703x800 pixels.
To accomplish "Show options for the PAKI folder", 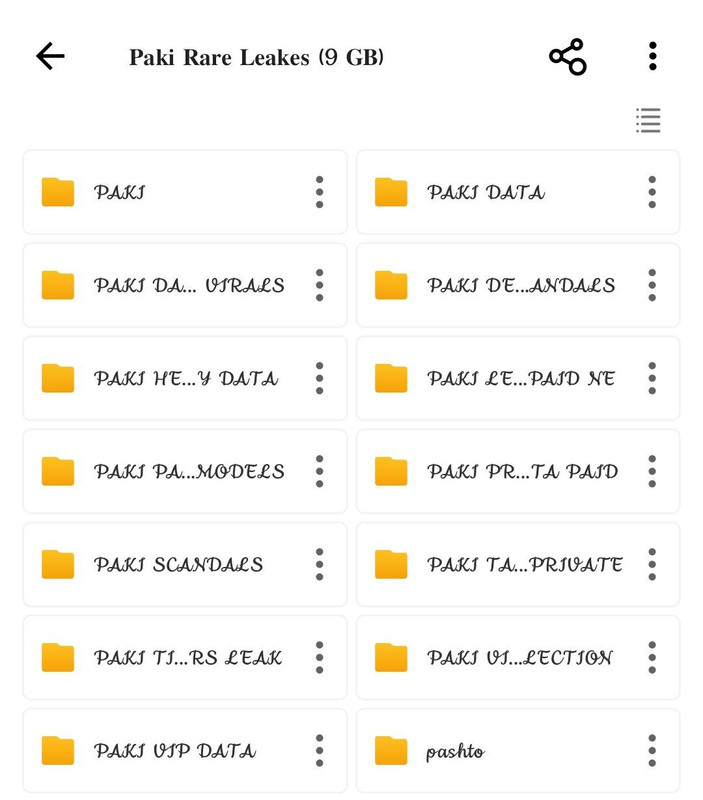I will 319,192.
